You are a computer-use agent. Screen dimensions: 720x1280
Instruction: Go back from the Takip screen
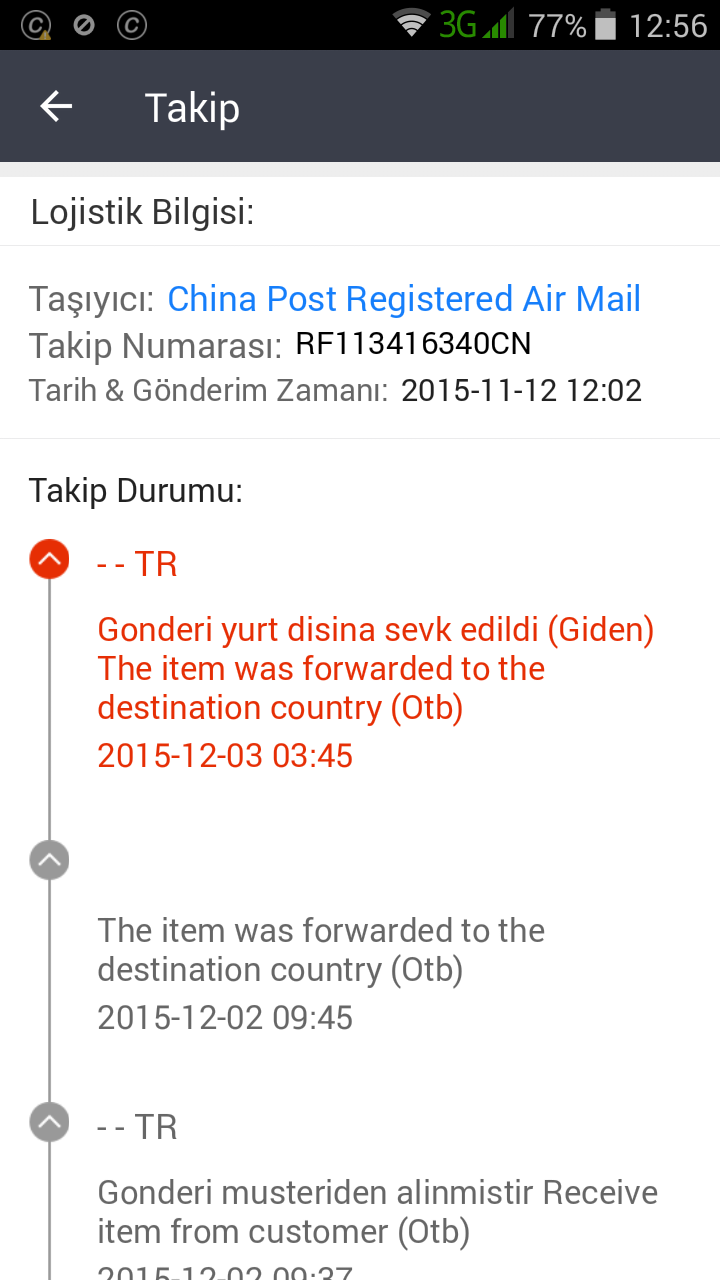click(56, 106)
